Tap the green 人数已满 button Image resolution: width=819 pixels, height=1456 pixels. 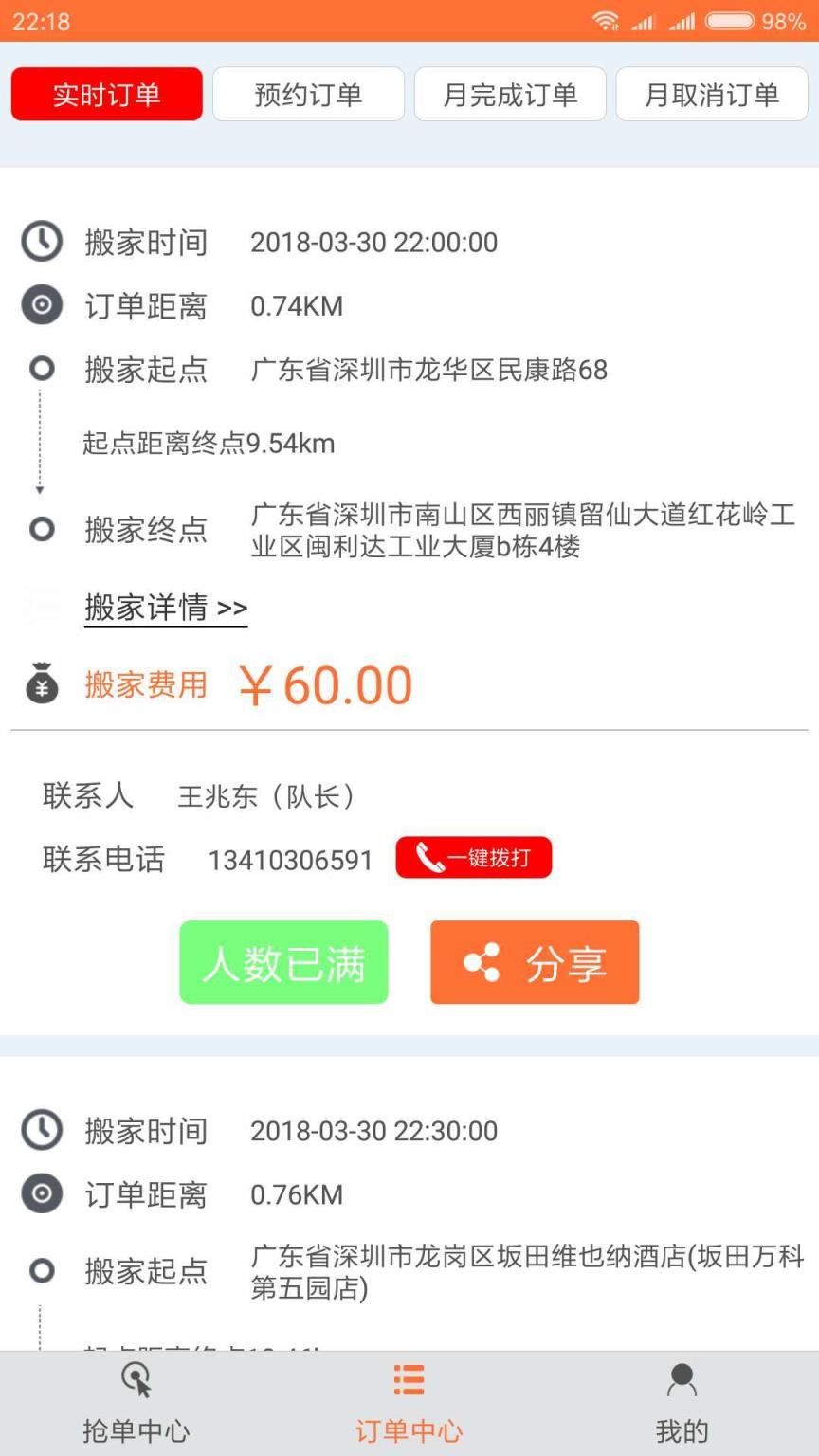pos(283,962)
